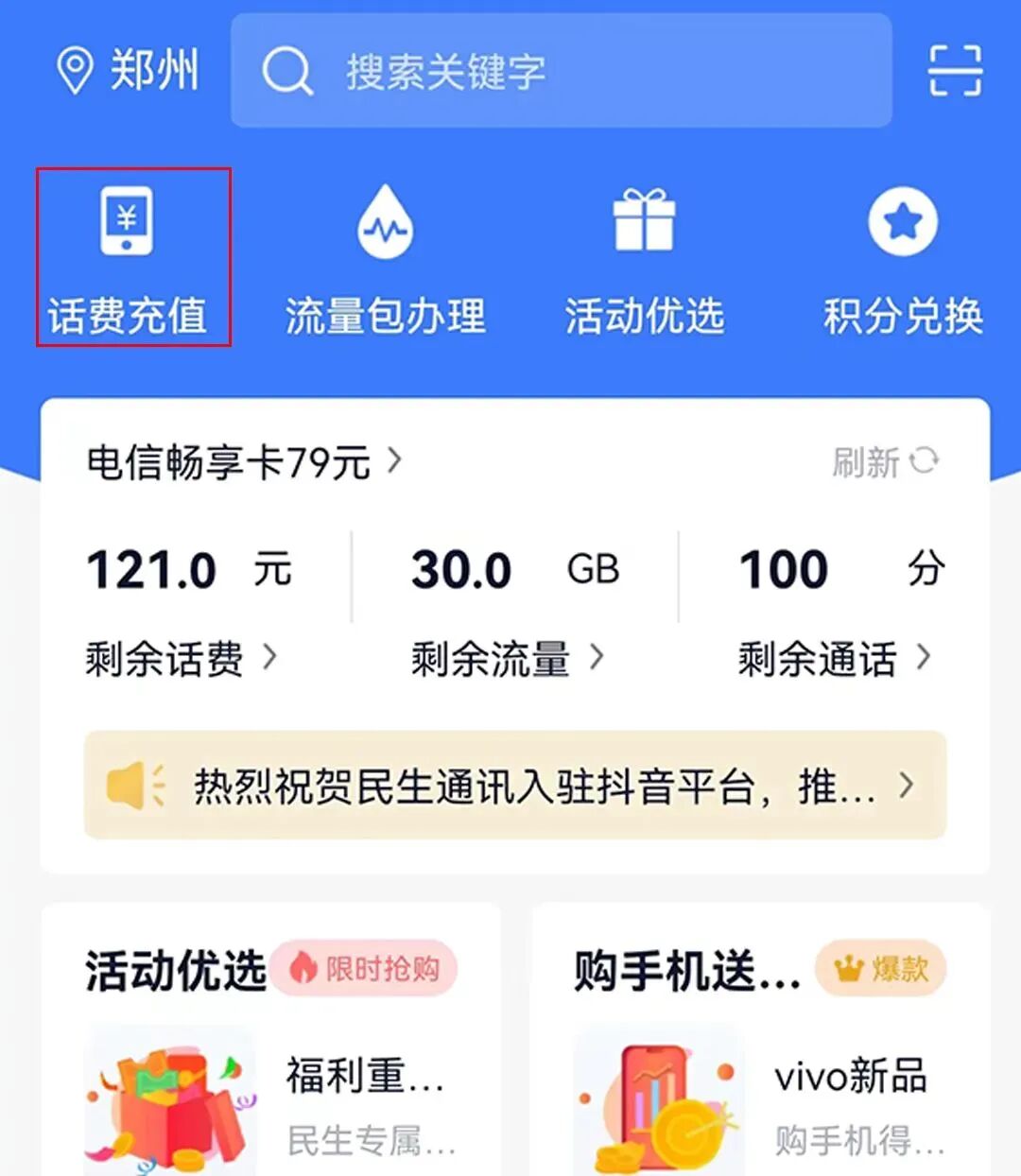
Task: Open the 电信畅享卡79元 plan details
Action: click(x=244, y=463)
